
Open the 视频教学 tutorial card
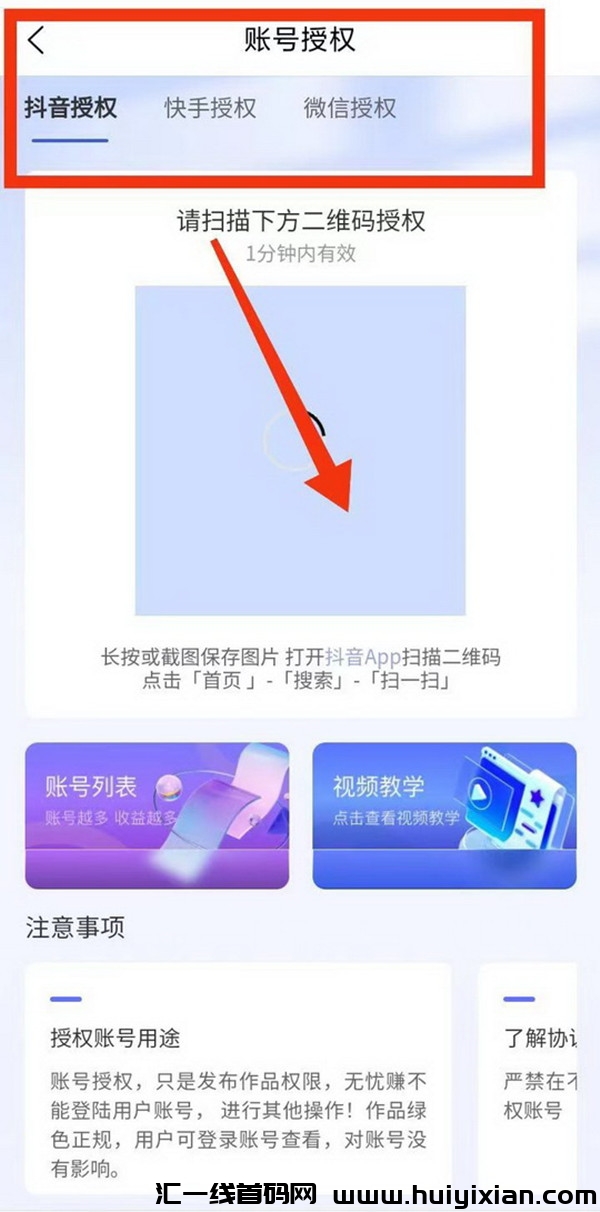444,815
